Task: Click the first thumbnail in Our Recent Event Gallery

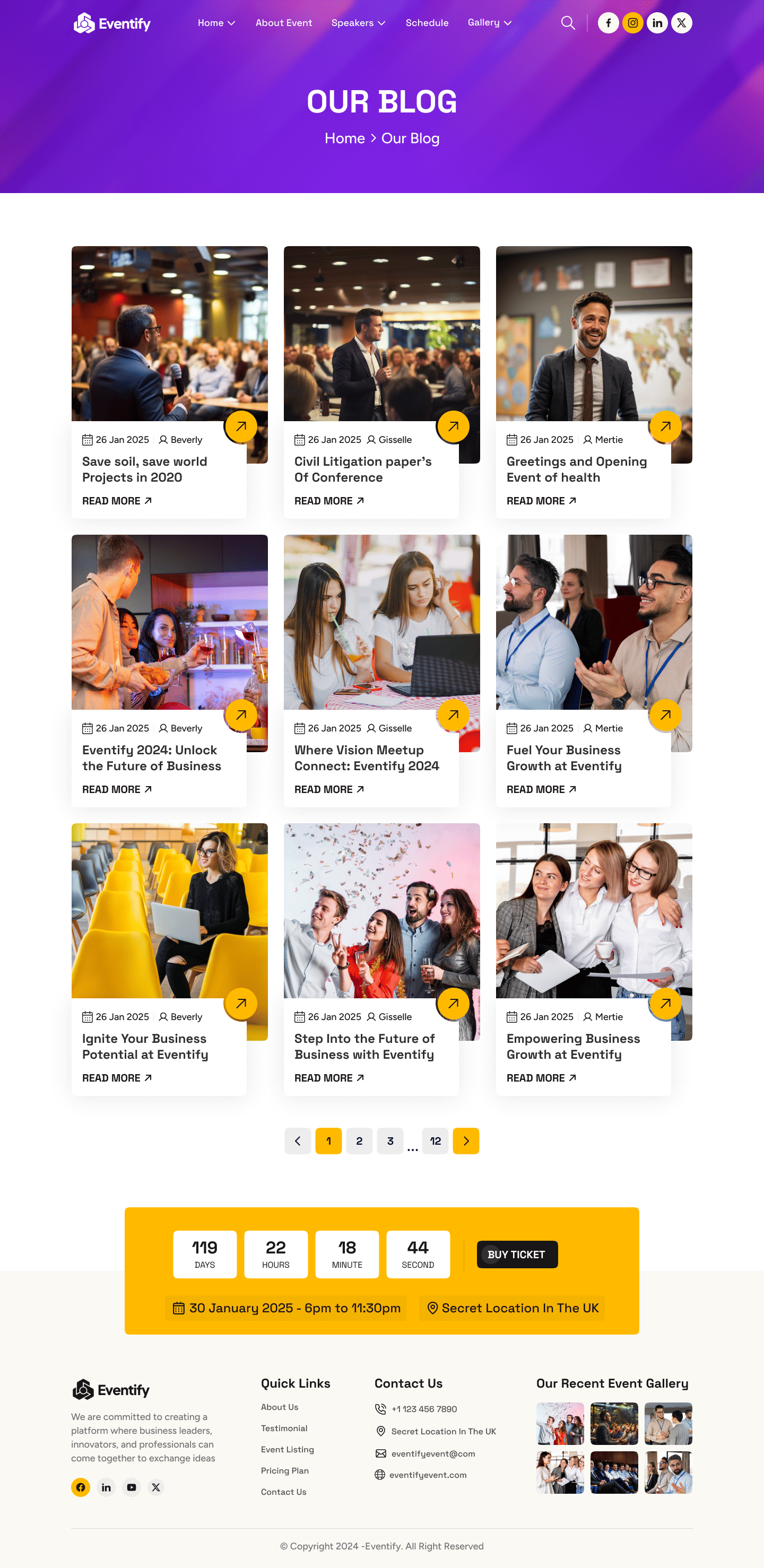Action: tap(560, 1424)
